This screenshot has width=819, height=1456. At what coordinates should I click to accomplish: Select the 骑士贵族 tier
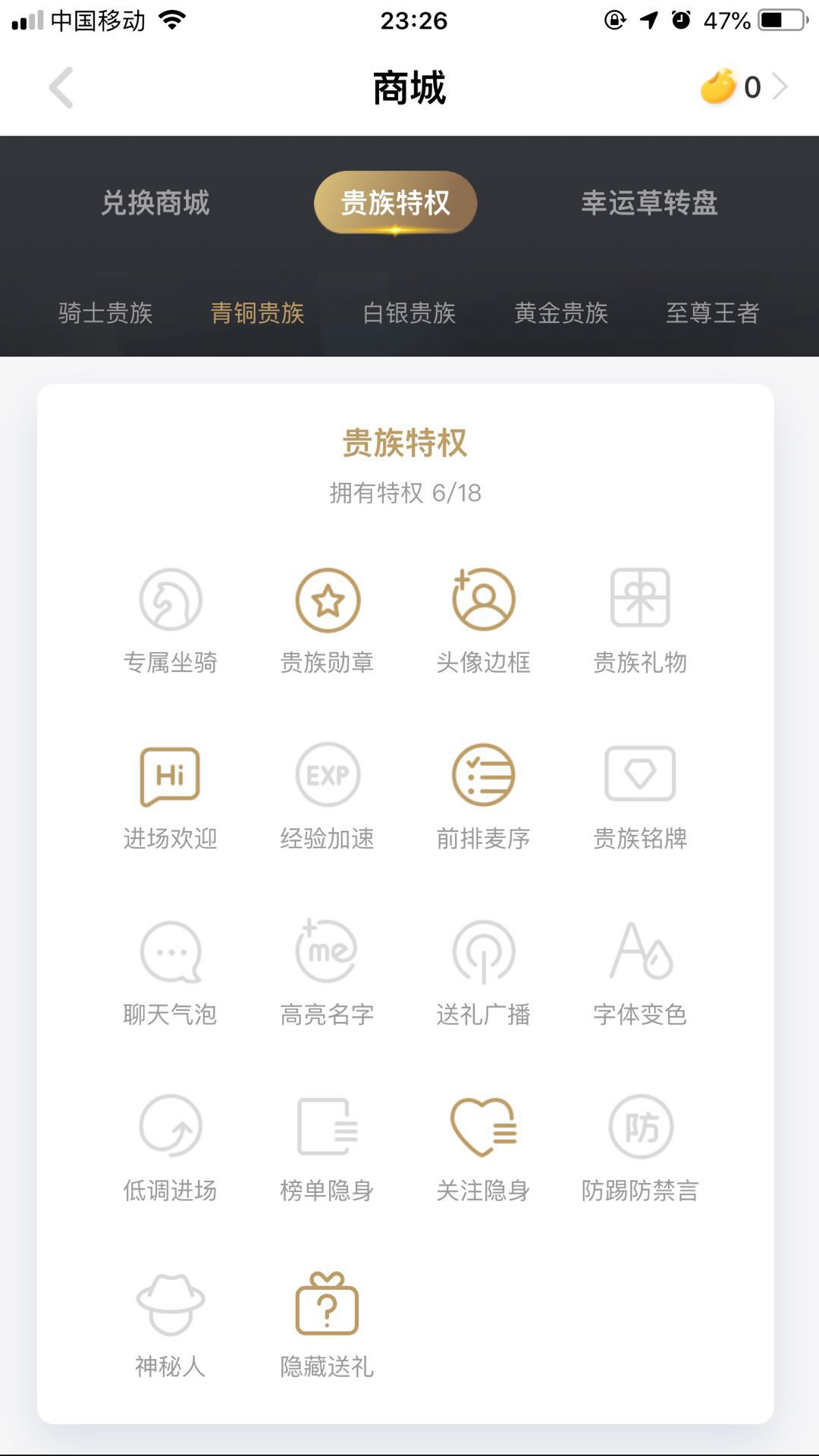tap(105, 312)
